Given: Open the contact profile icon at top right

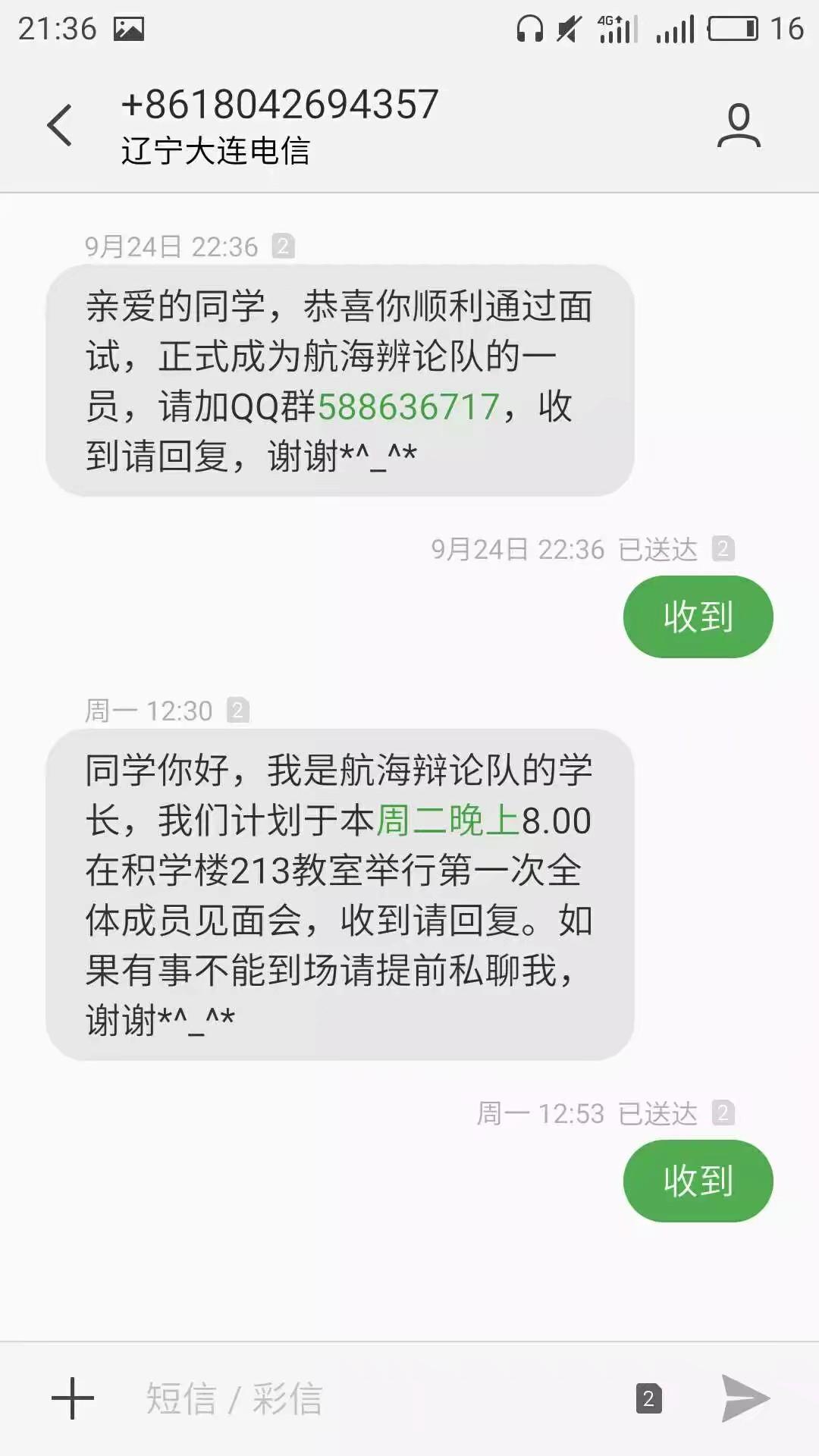Looking at the screenshot, I should pos(739,127).
